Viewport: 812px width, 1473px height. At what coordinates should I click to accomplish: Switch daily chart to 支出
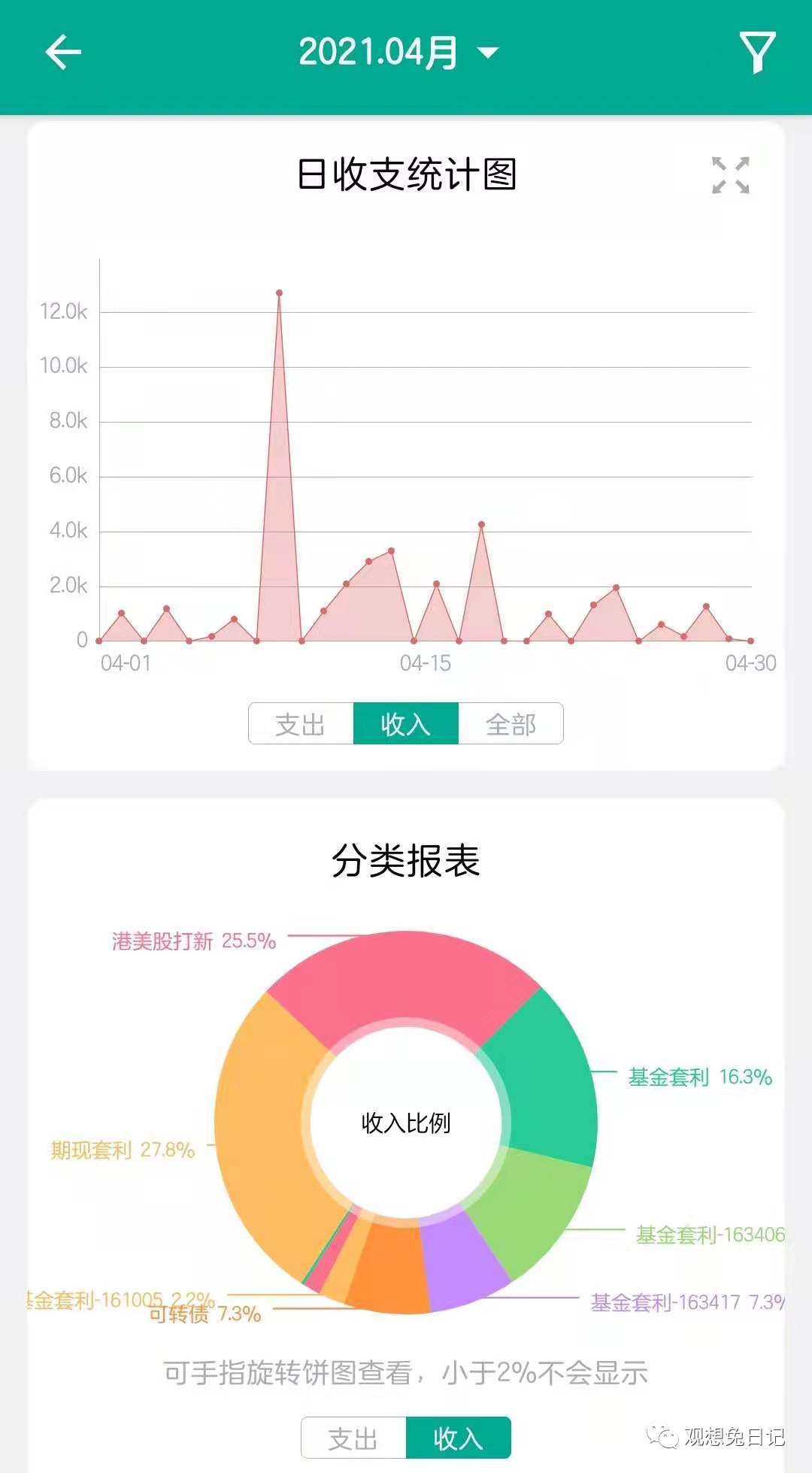[301, 723]
